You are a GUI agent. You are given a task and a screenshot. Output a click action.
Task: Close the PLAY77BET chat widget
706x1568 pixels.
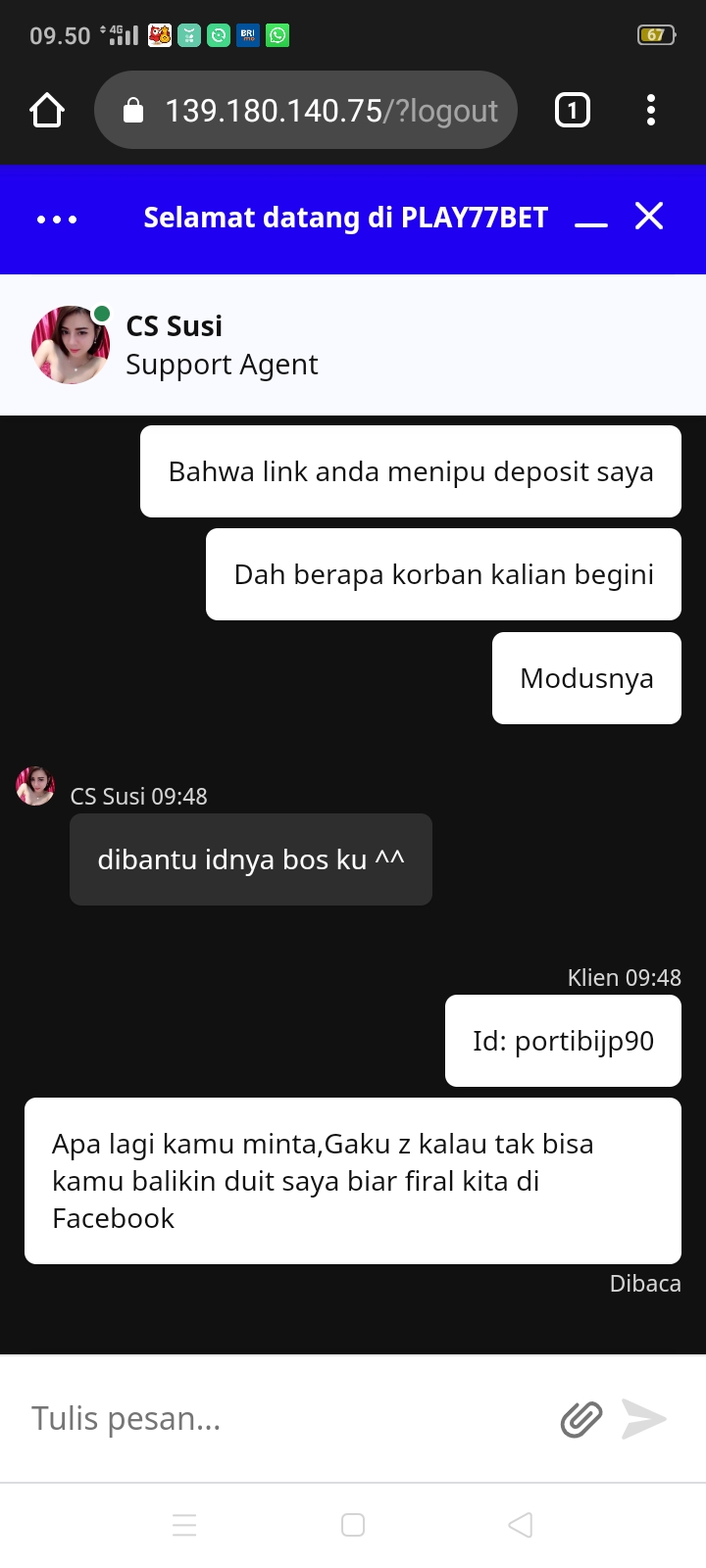tap(649, 217)
